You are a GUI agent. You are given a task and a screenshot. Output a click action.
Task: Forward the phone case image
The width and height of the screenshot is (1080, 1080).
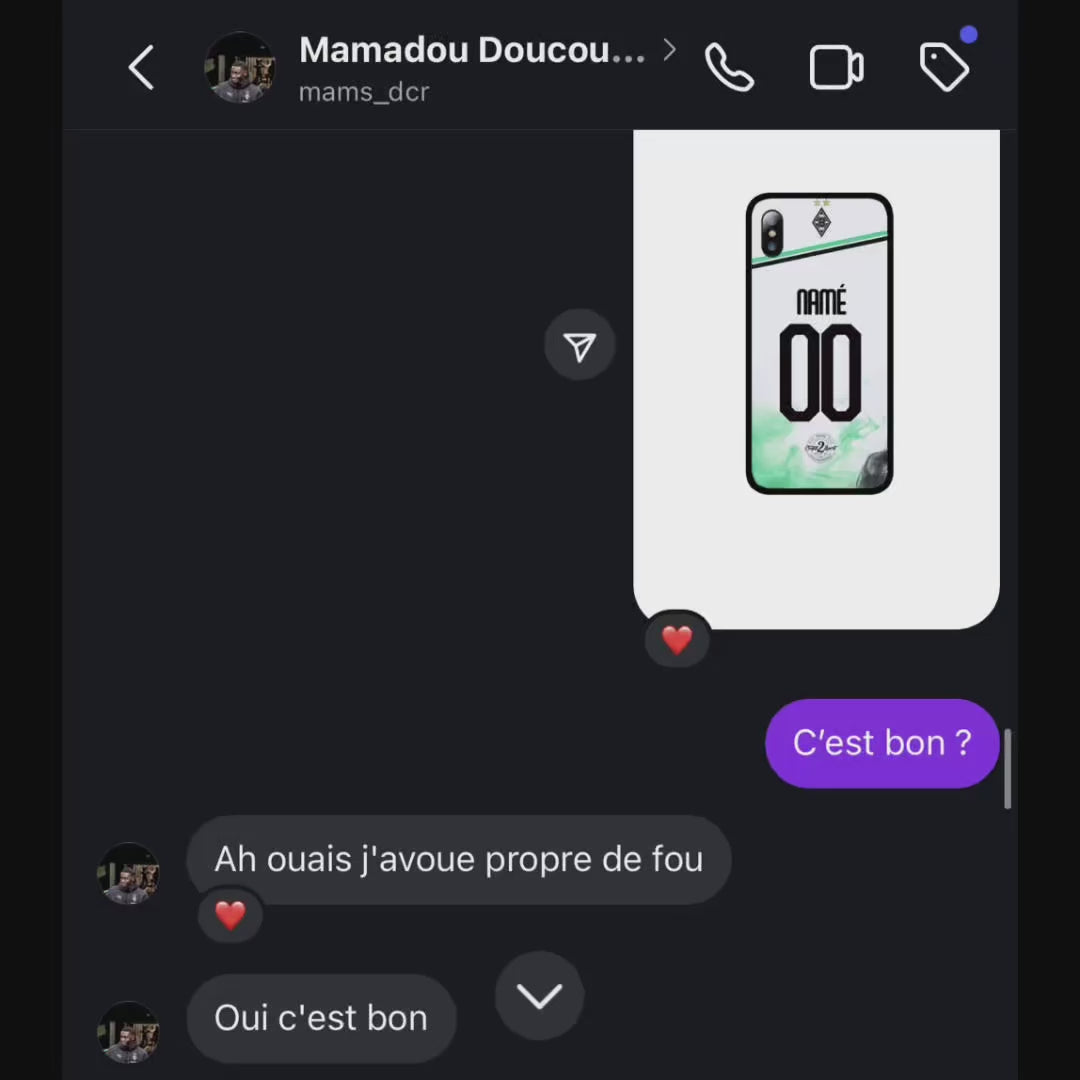[x=580, y=346]
